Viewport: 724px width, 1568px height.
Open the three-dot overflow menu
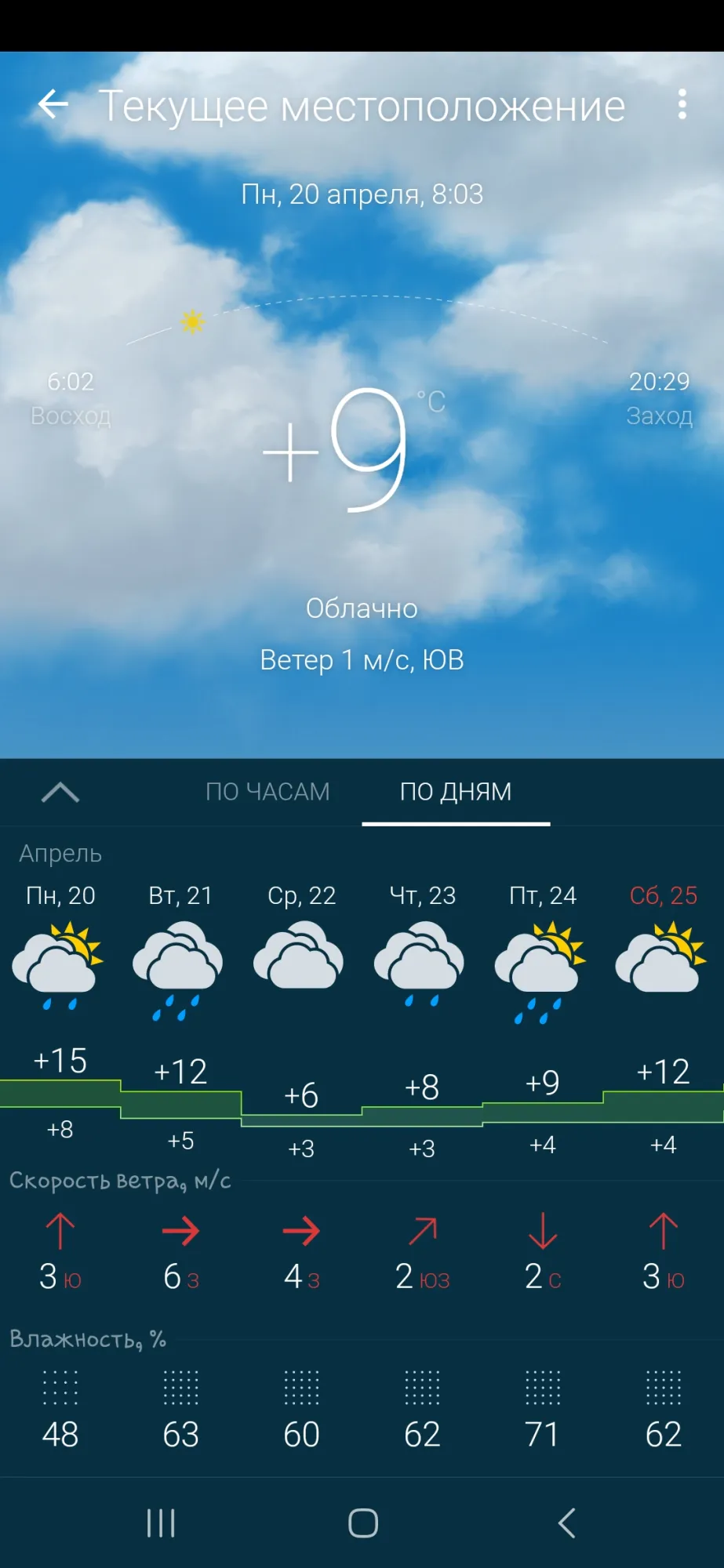coord(682,104)
